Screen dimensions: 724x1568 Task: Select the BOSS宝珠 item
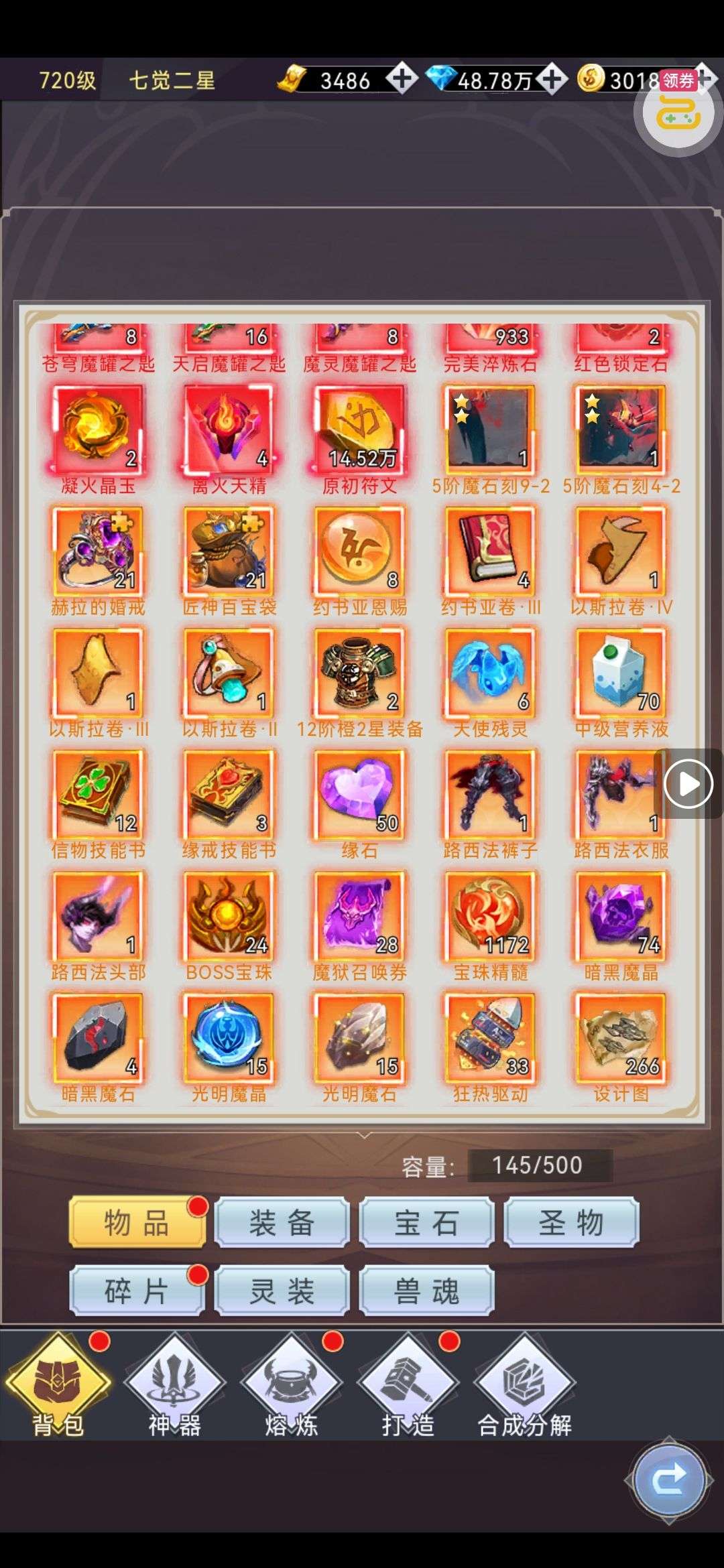tap(229, 917)
